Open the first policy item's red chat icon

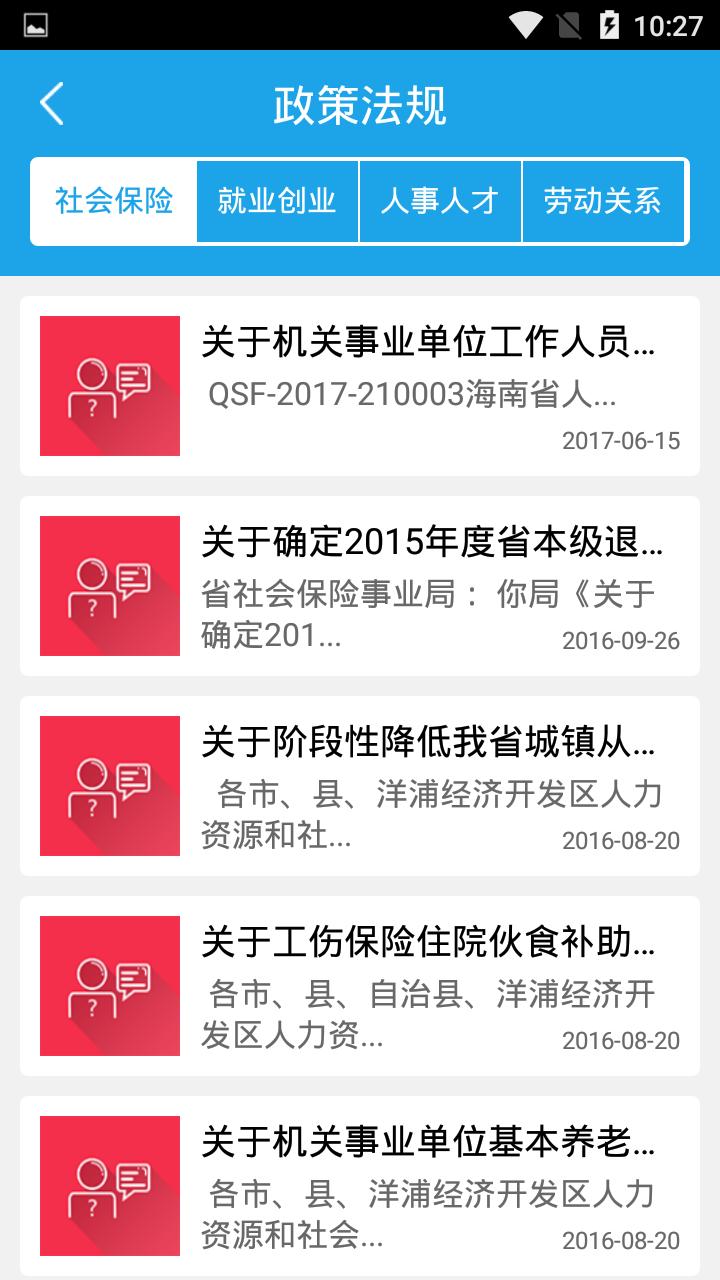tap(109, 386)
